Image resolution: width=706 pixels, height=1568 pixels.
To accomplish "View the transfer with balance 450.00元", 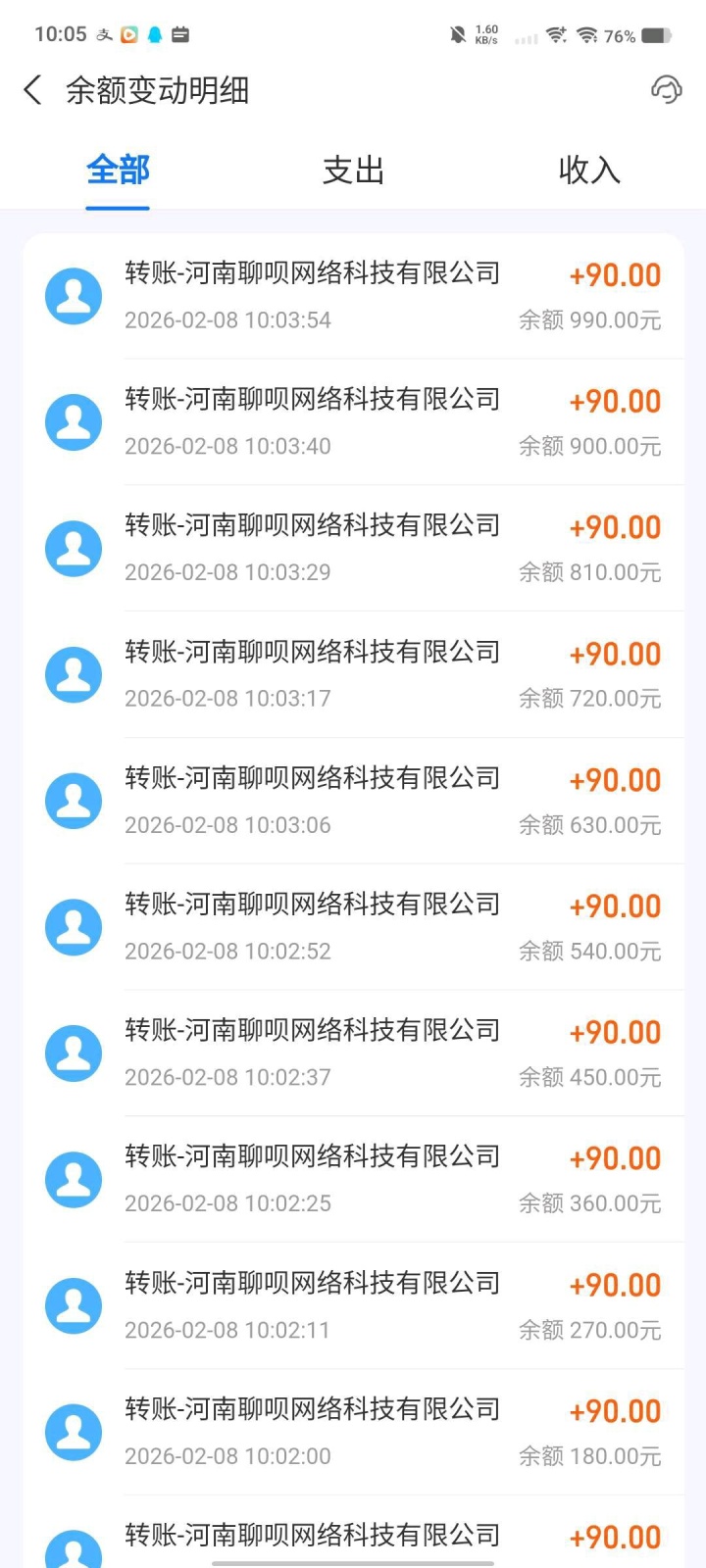I will coord(353,1053).
